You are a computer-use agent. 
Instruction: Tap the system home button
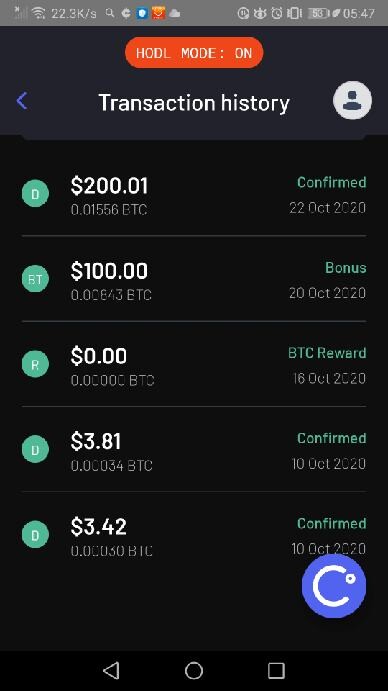194,670
